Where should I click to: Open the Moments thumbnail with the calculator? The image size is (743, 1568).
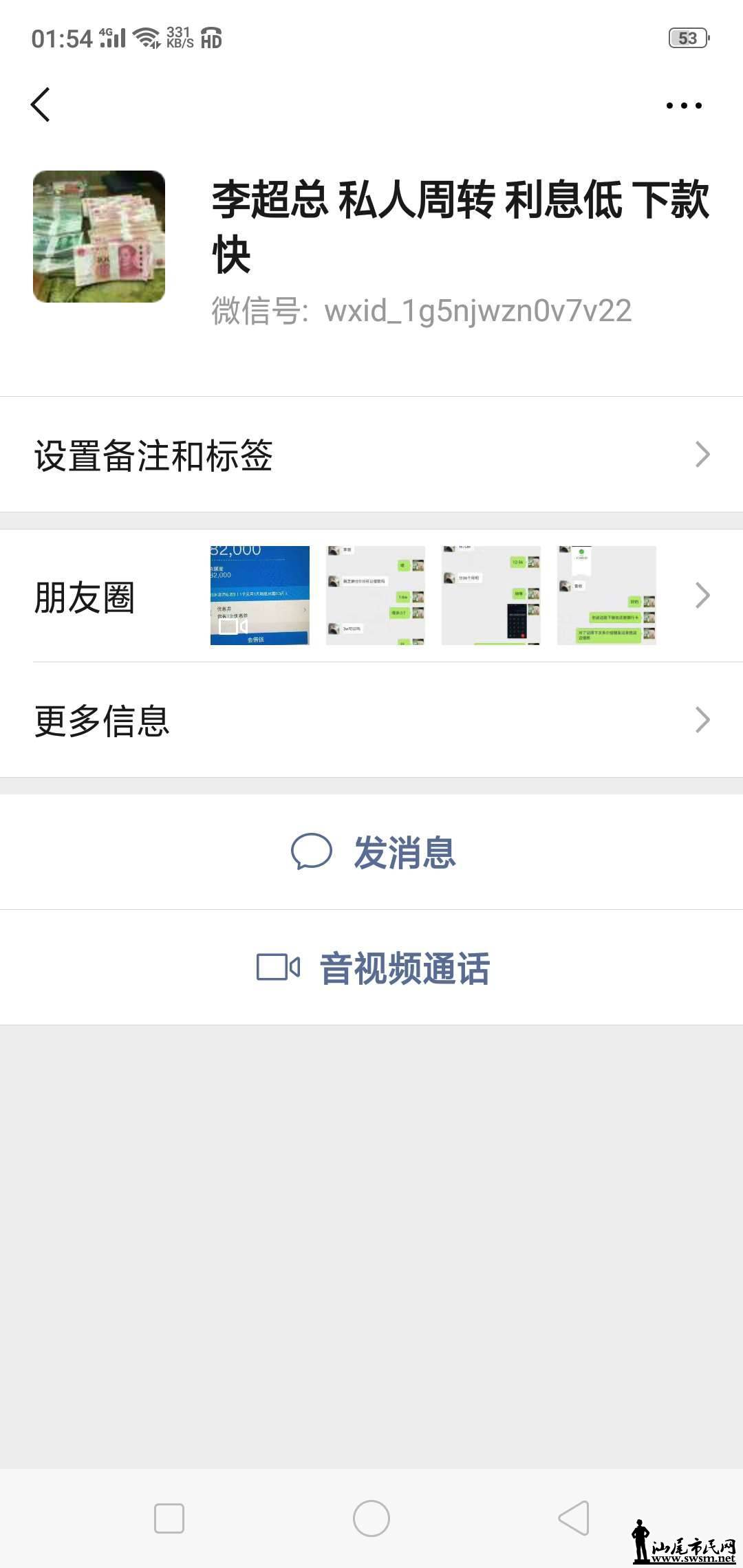click(491, 596)
